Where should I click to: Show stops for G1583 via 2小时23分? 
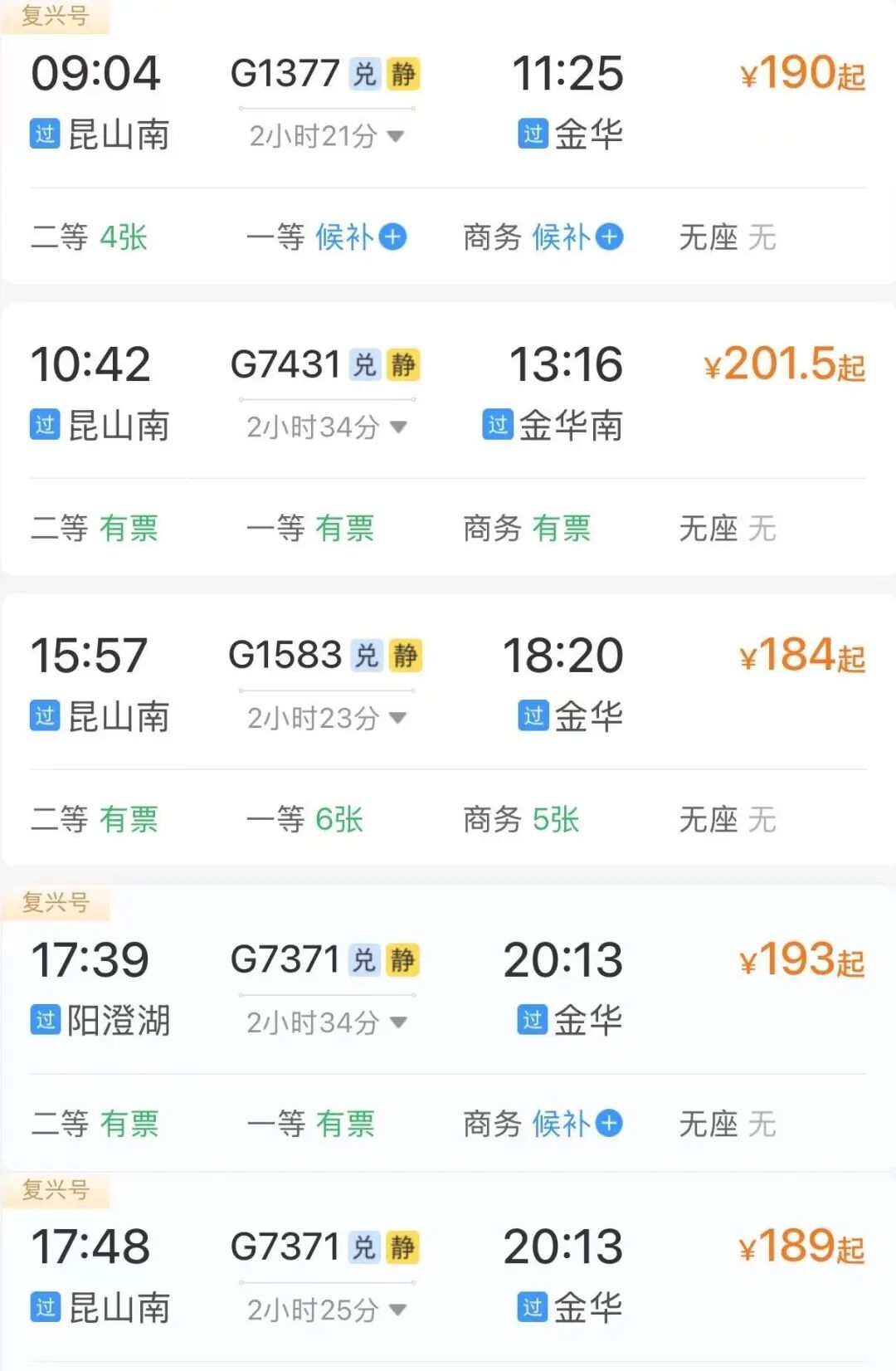tap(397, 718)
